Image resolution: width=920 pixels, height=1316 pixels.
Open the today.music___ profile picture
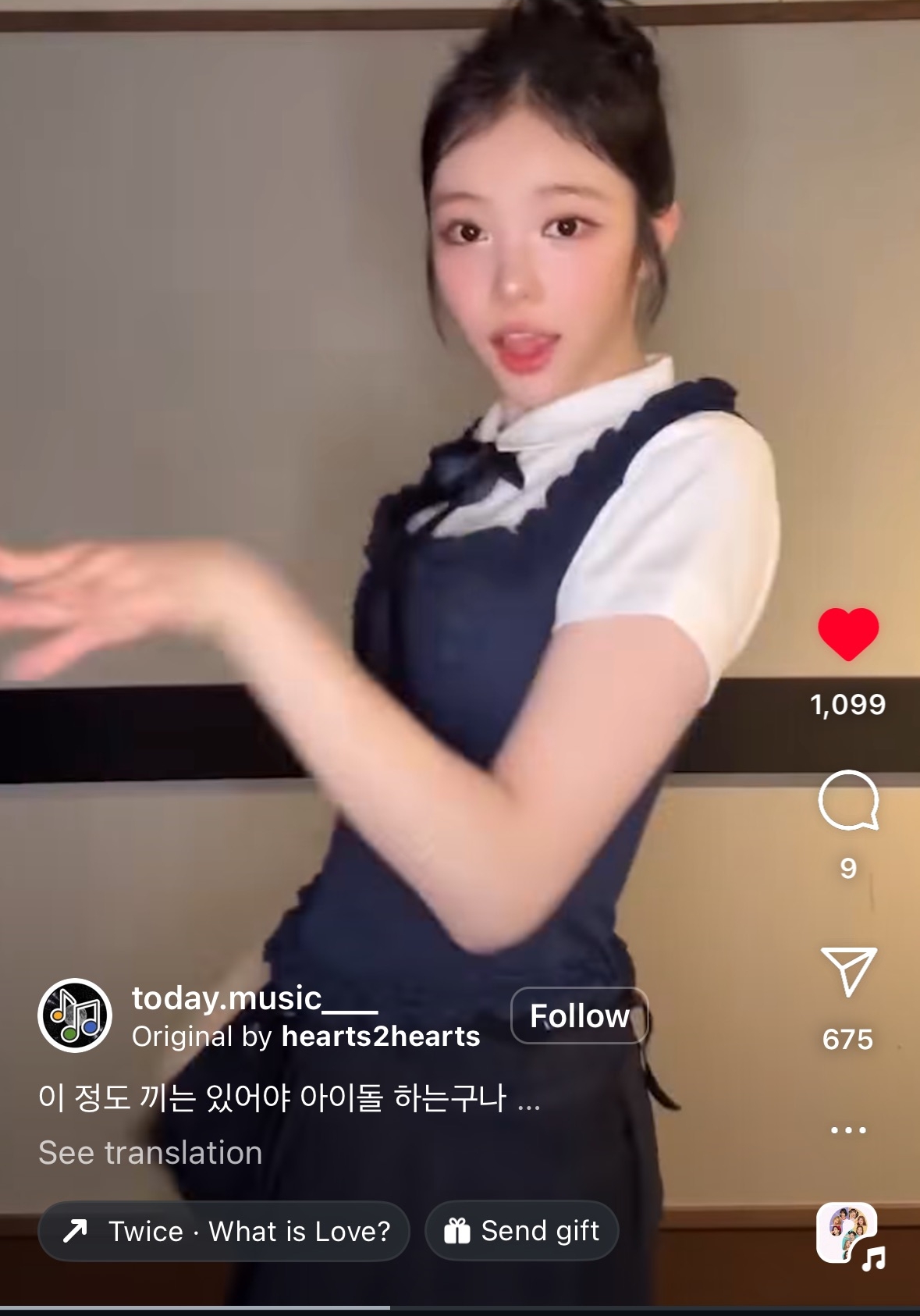tap(75, 1015)
